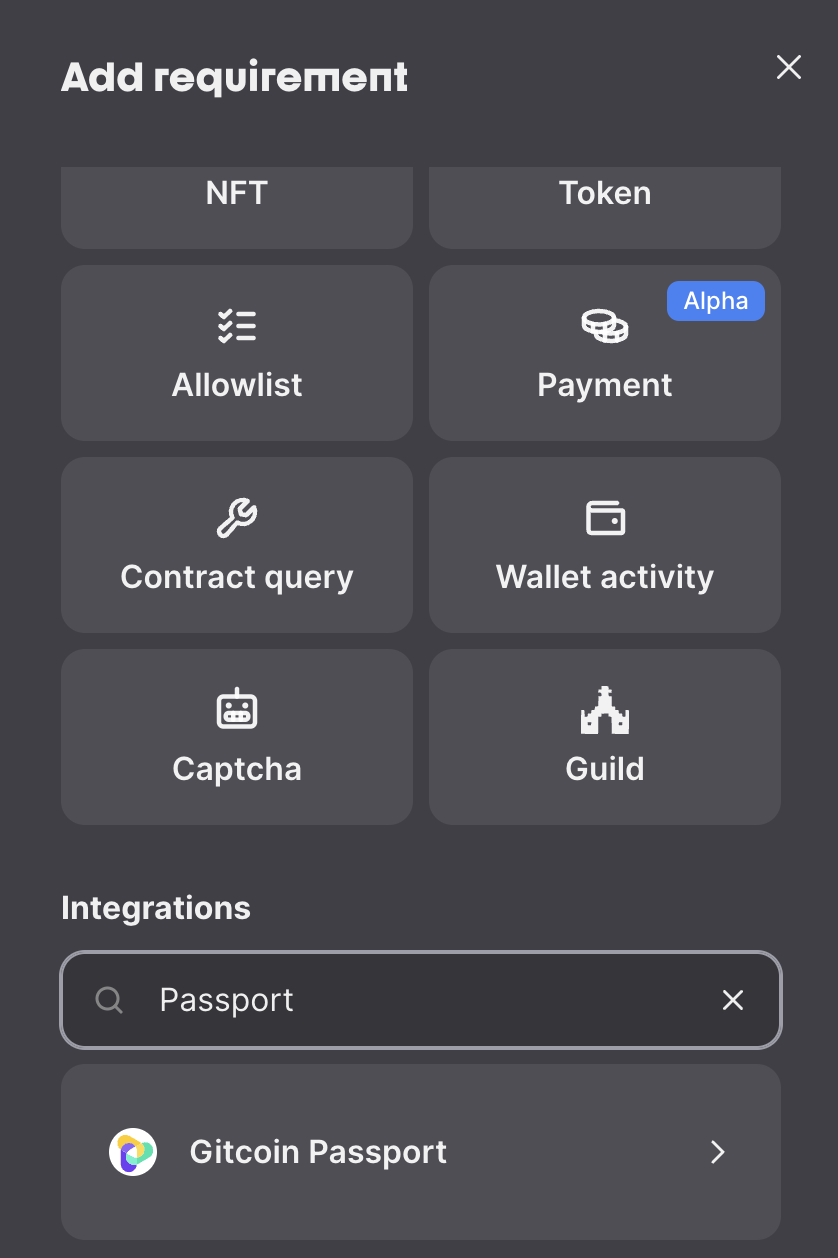Click the Alpha badge on Payment
The height and width of the screenshot is (1258, 838).
coord(716,300)
